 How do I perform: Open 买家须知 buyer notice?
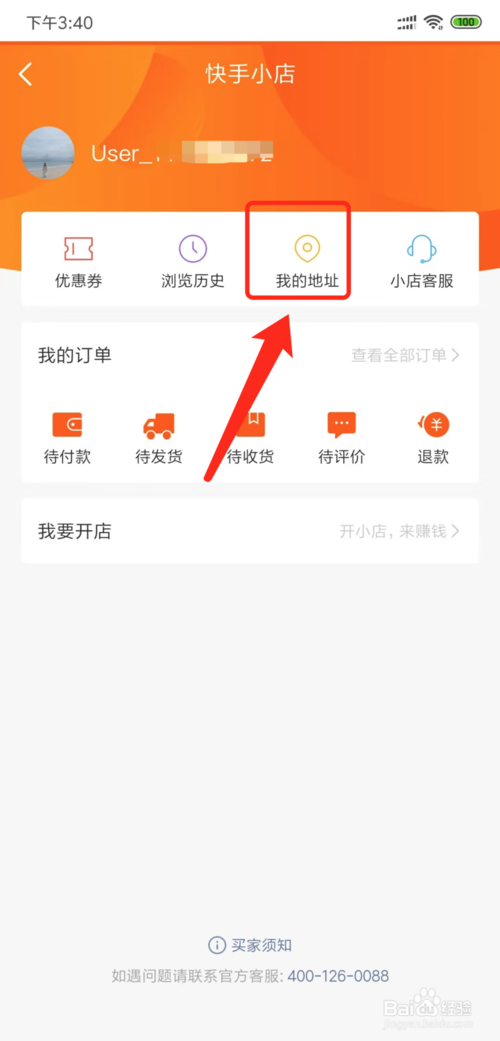[250, 945]
